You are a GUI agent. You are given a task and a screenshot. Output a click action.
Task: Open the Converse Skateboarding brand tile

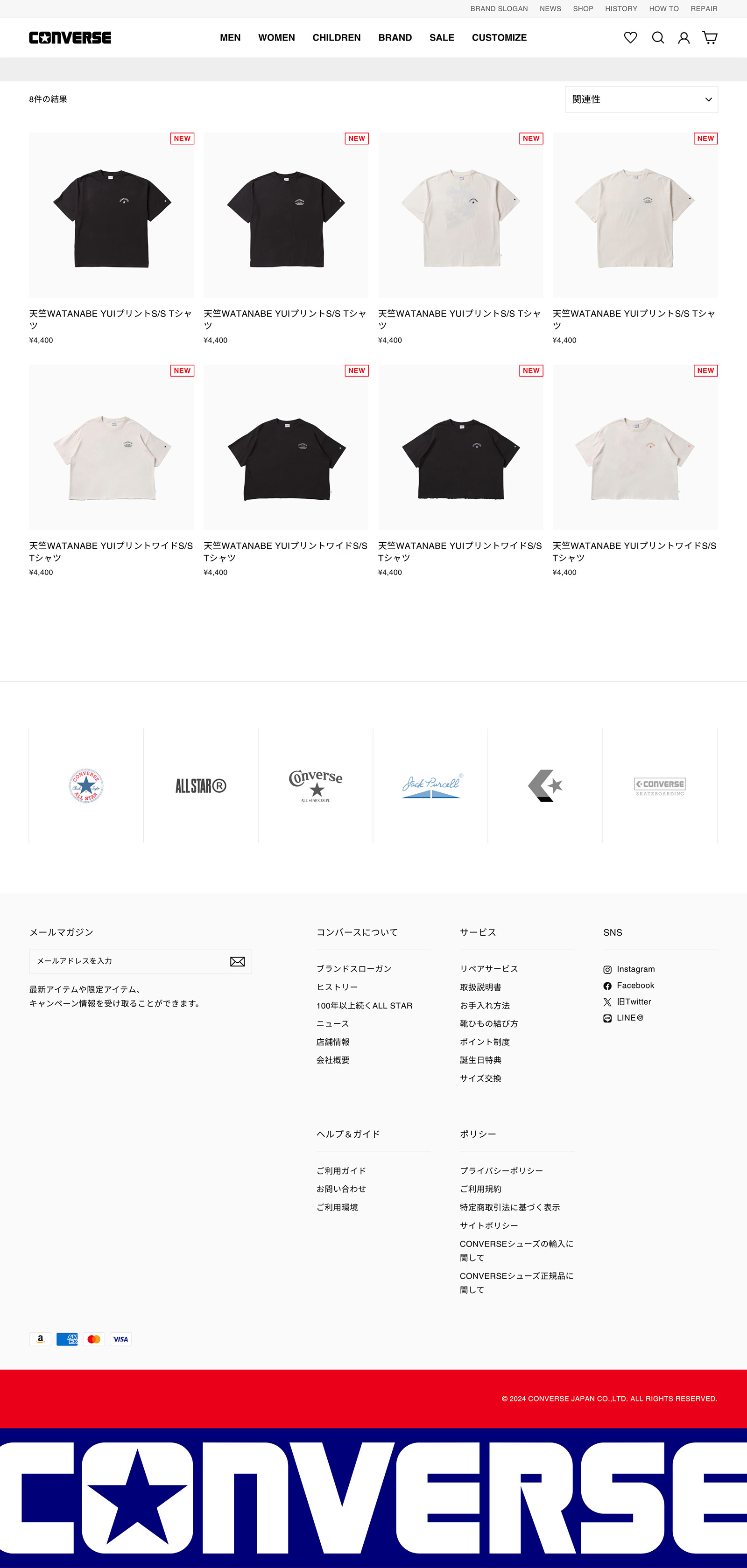(x=660, y=786)
